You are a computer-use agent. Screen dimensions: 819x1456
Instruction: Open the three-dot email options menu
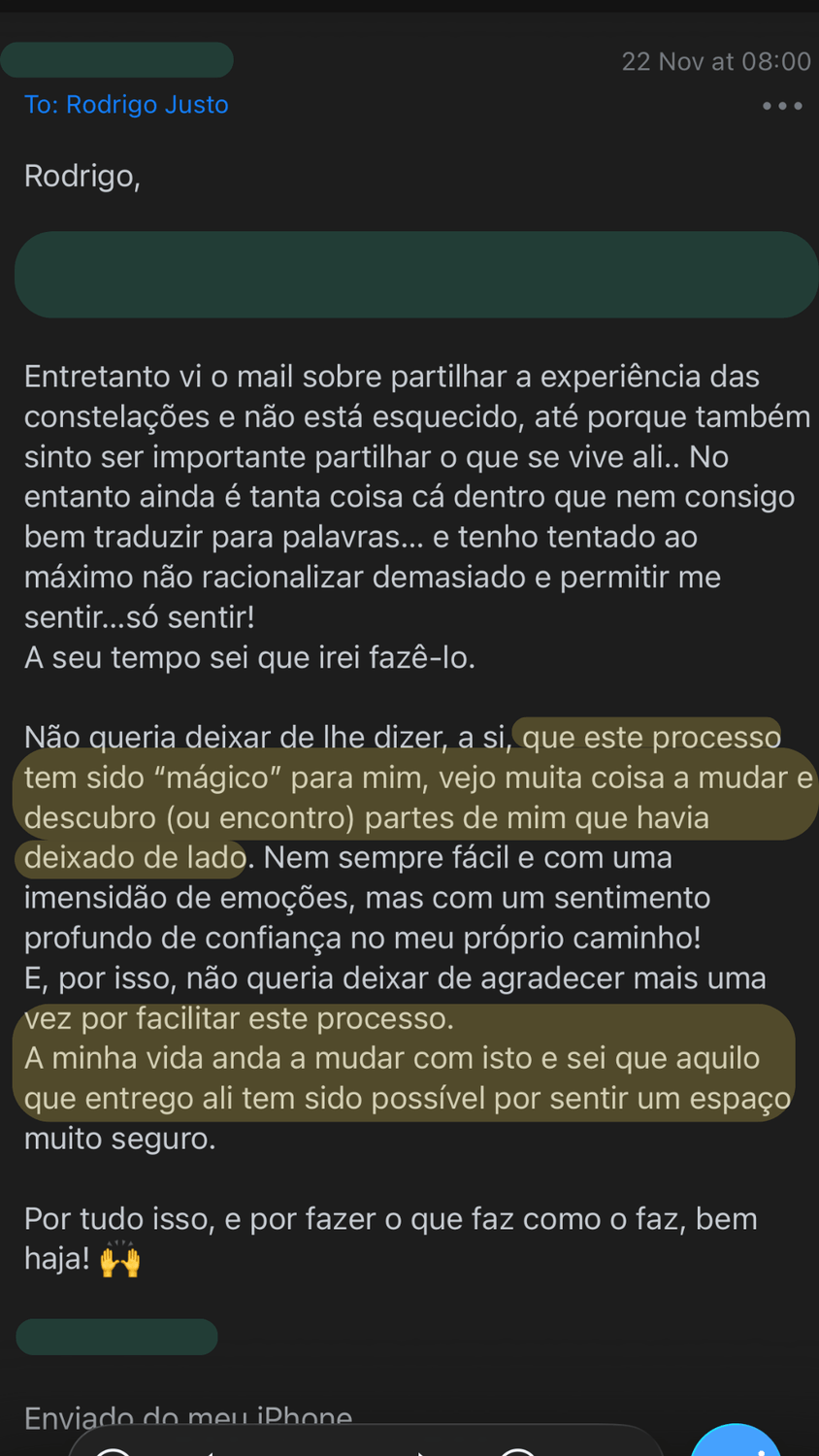(782, 106)
